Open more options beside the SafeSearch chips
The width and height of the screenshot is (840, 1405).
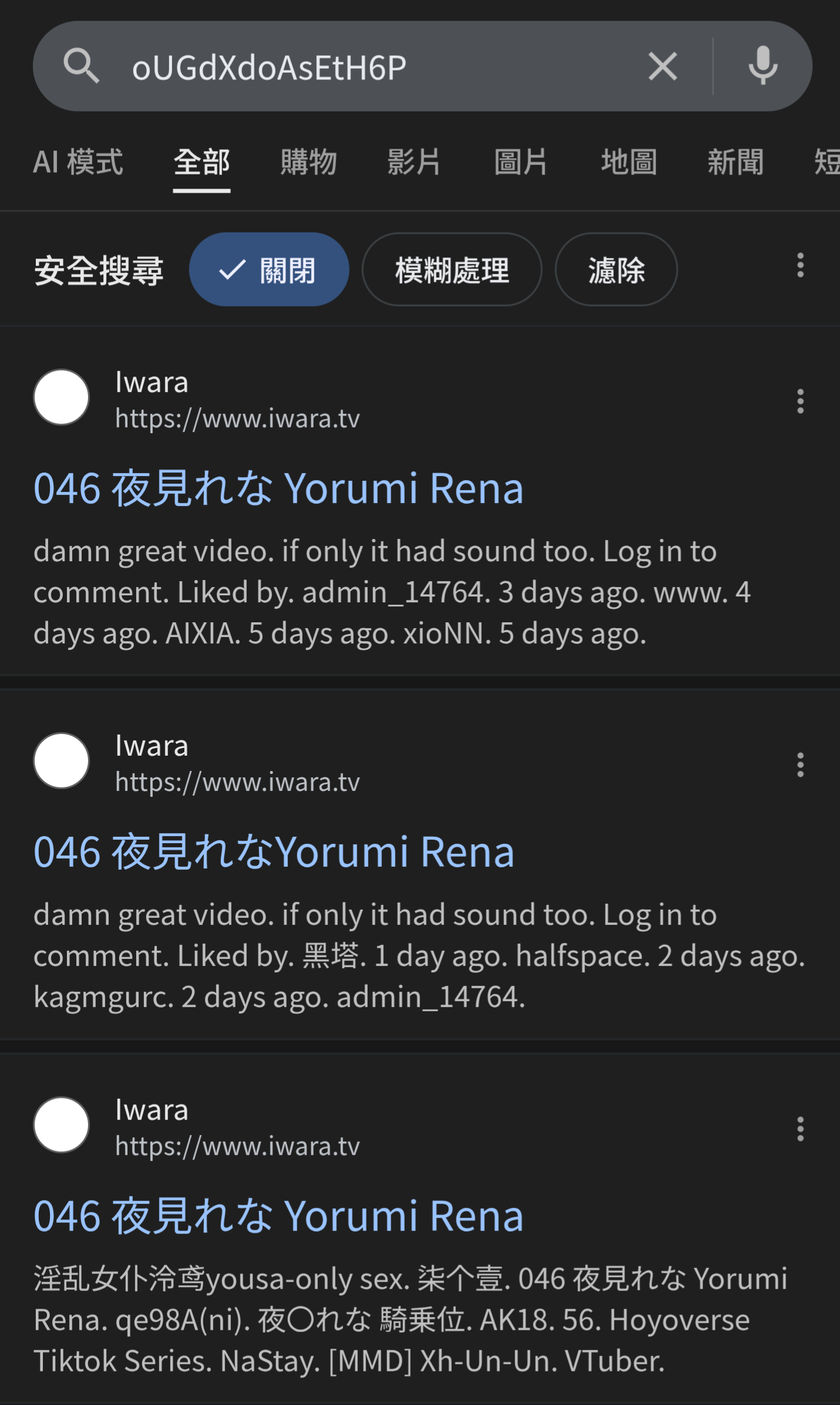pyautogui.click(x=799, y=265)
